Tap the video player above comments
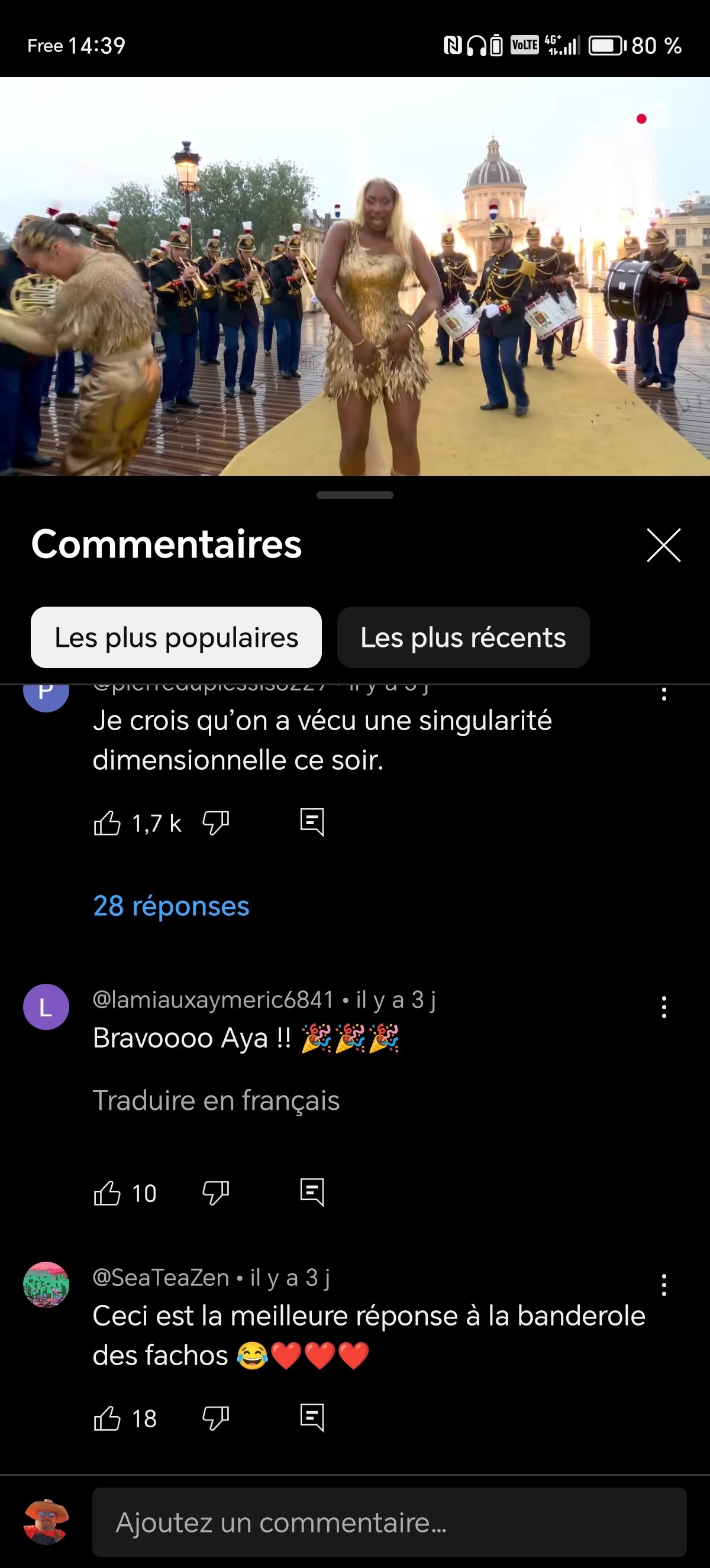 (355, 276)
